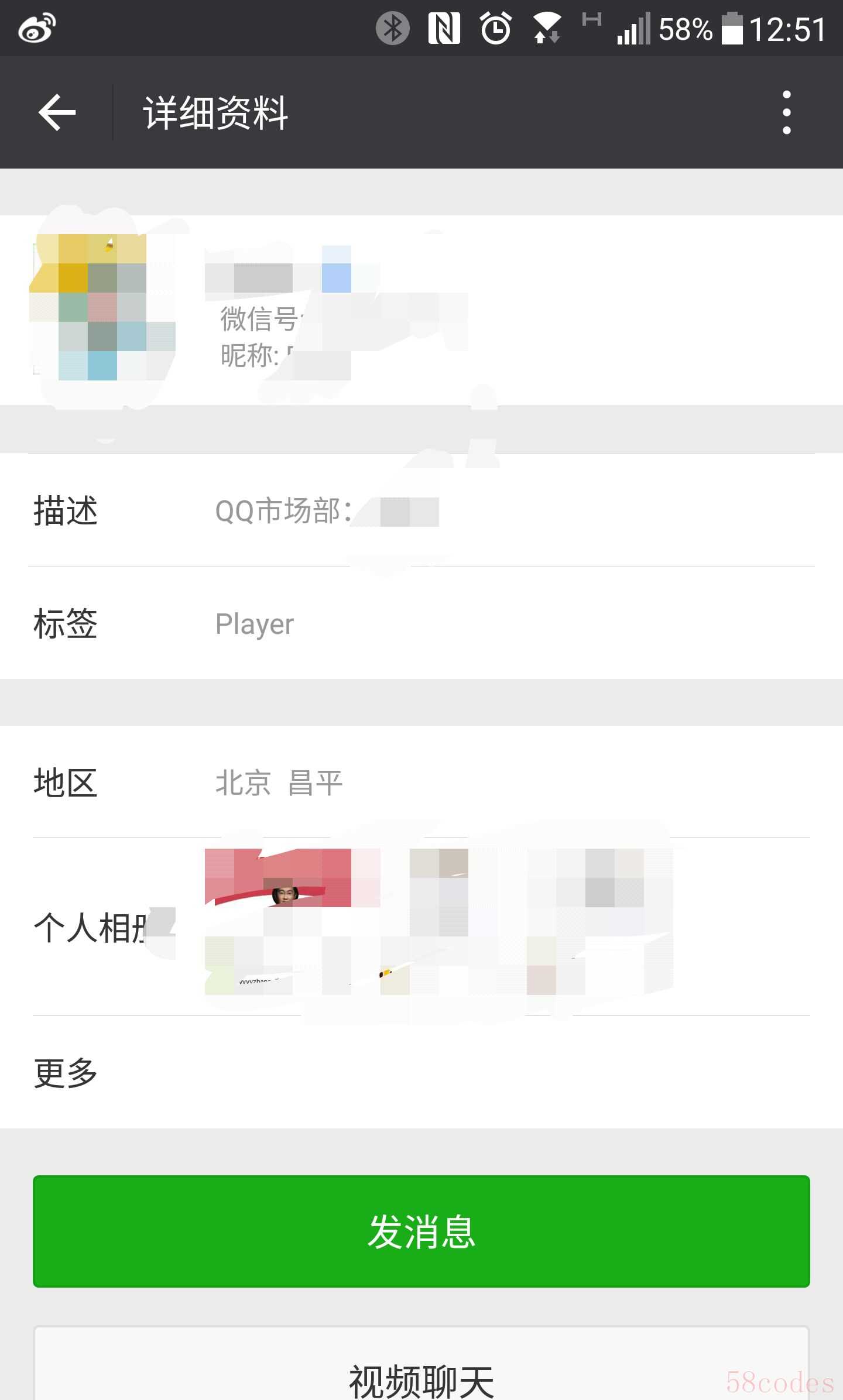843x1400 pixels.
Task: Open the three-dot overflow menu
Action: pos(786,112)
